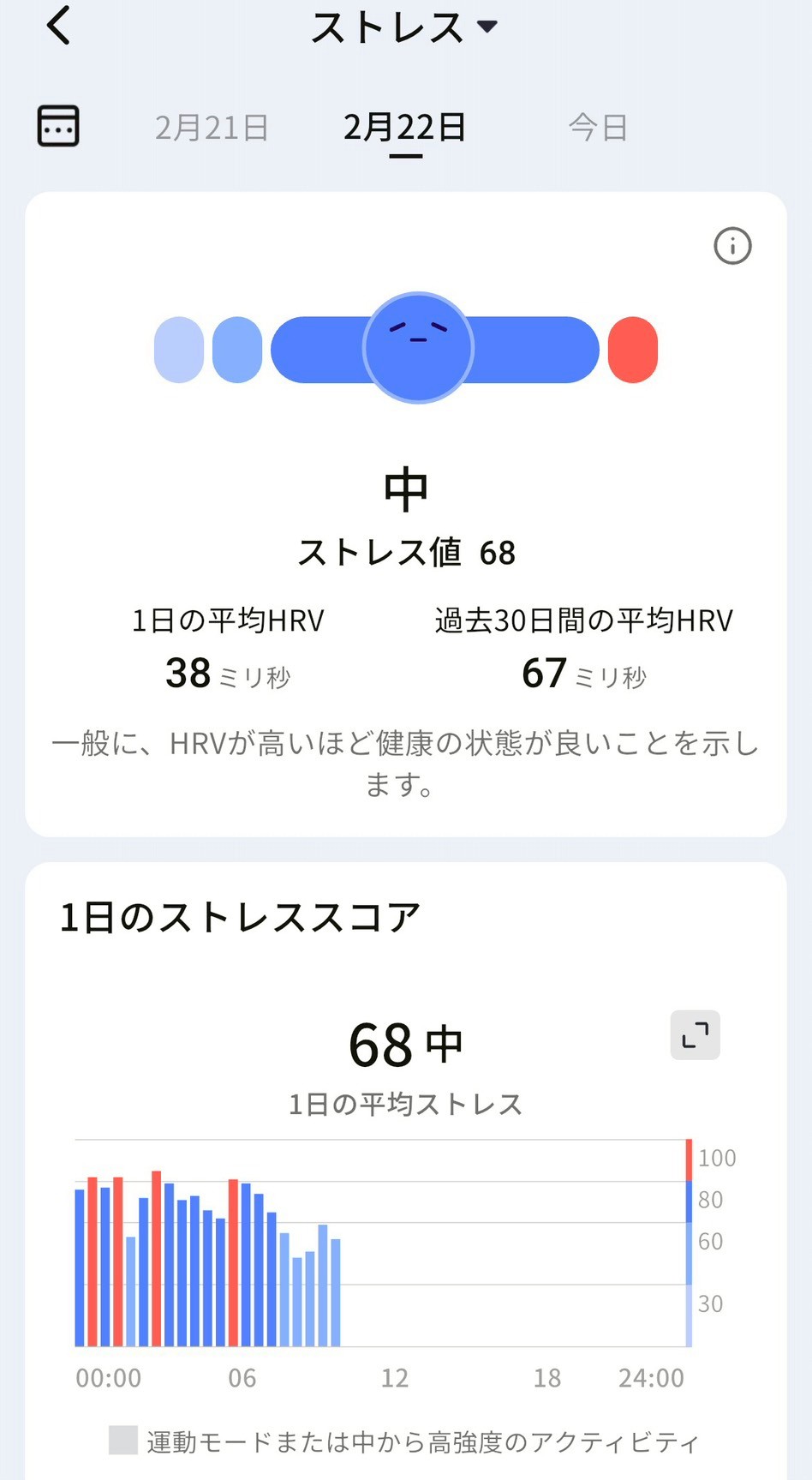Screen dimensions: 812x1480
Task: Switch to the 2月21日 date tab
Action: click(212, 128)
